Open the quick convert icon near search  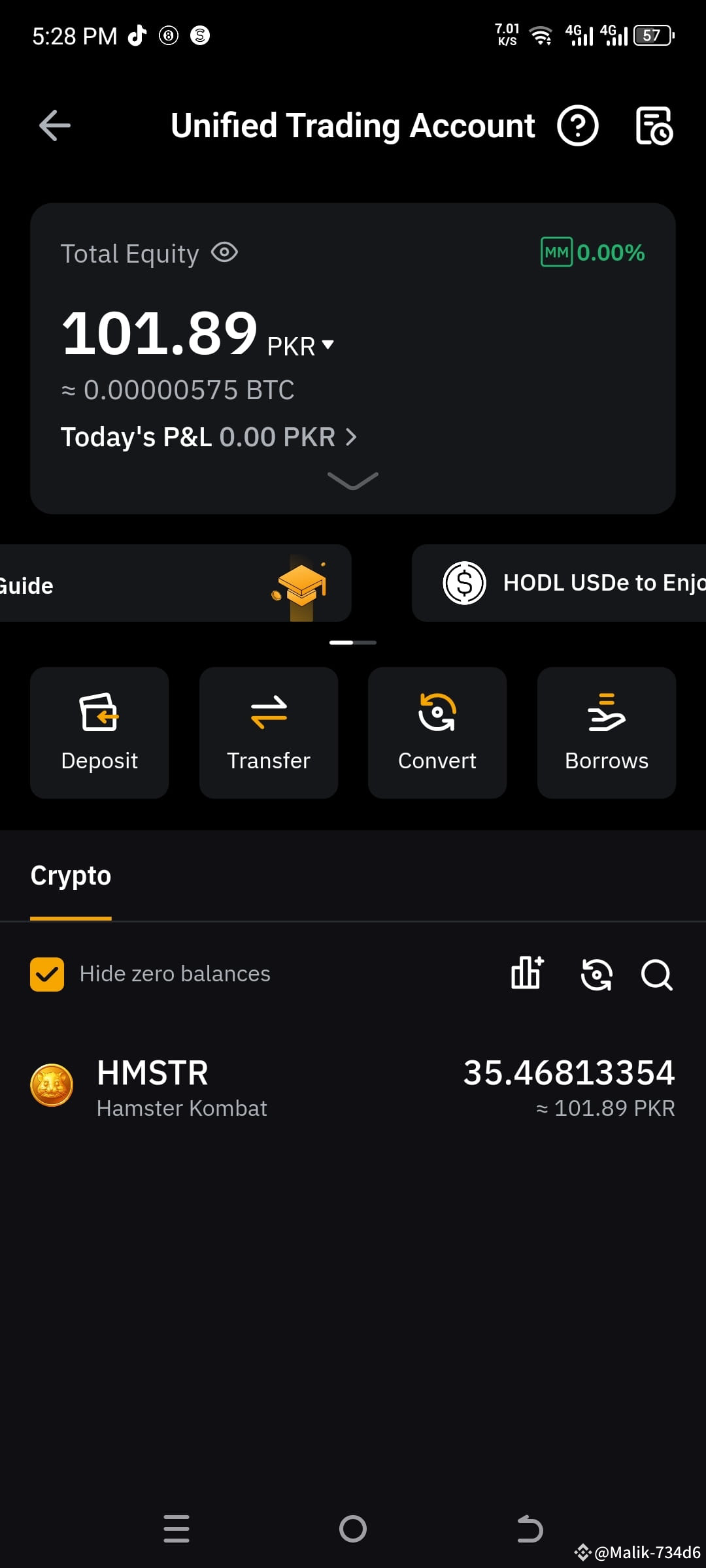596,973
